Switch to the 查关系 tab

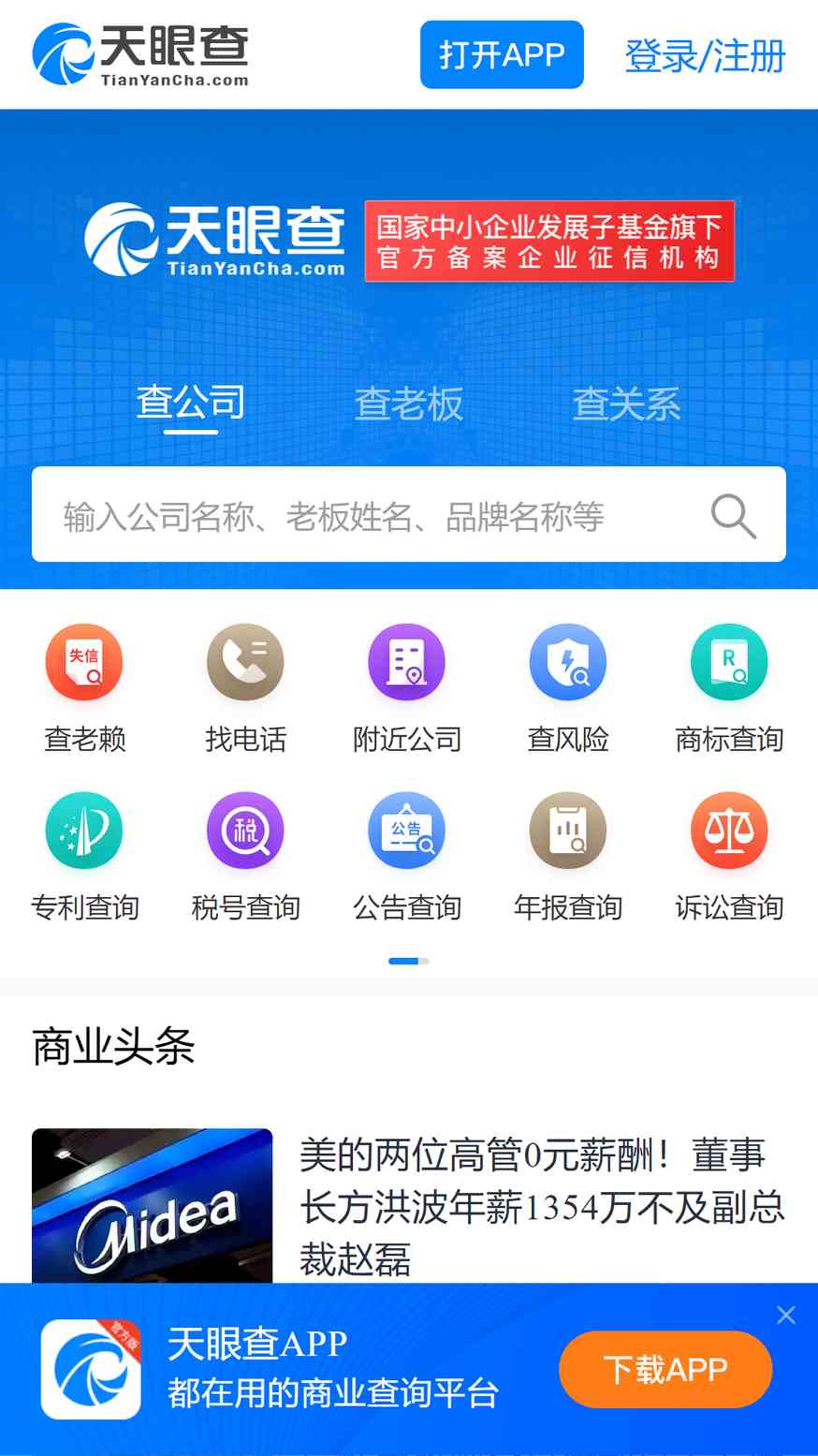click(626, 404)
